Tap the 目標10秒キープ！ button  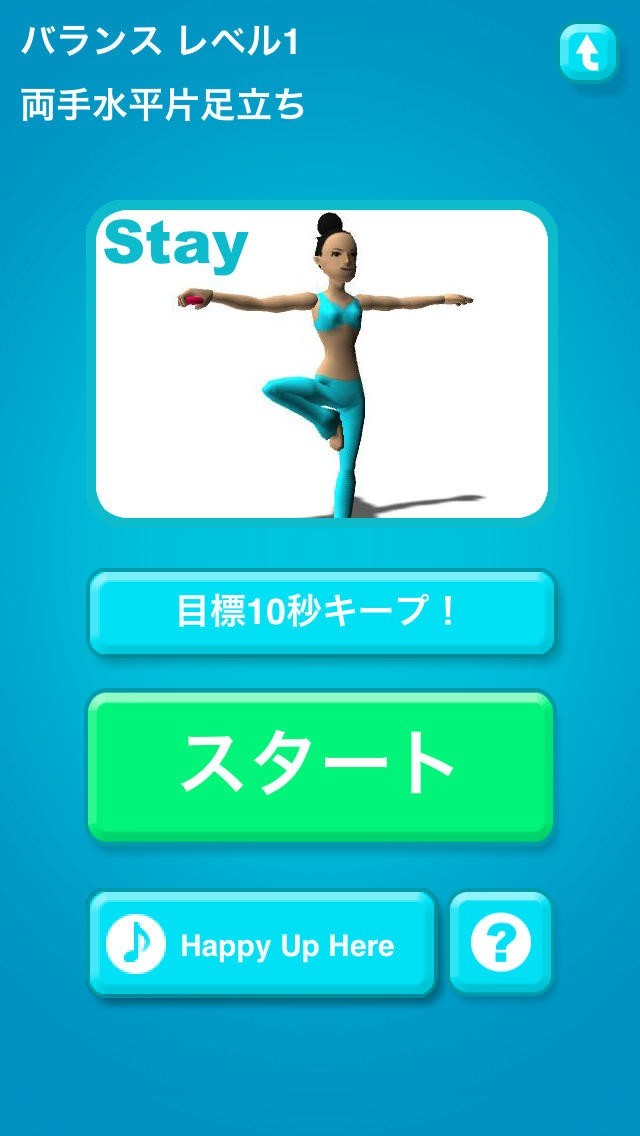(321, 612)
